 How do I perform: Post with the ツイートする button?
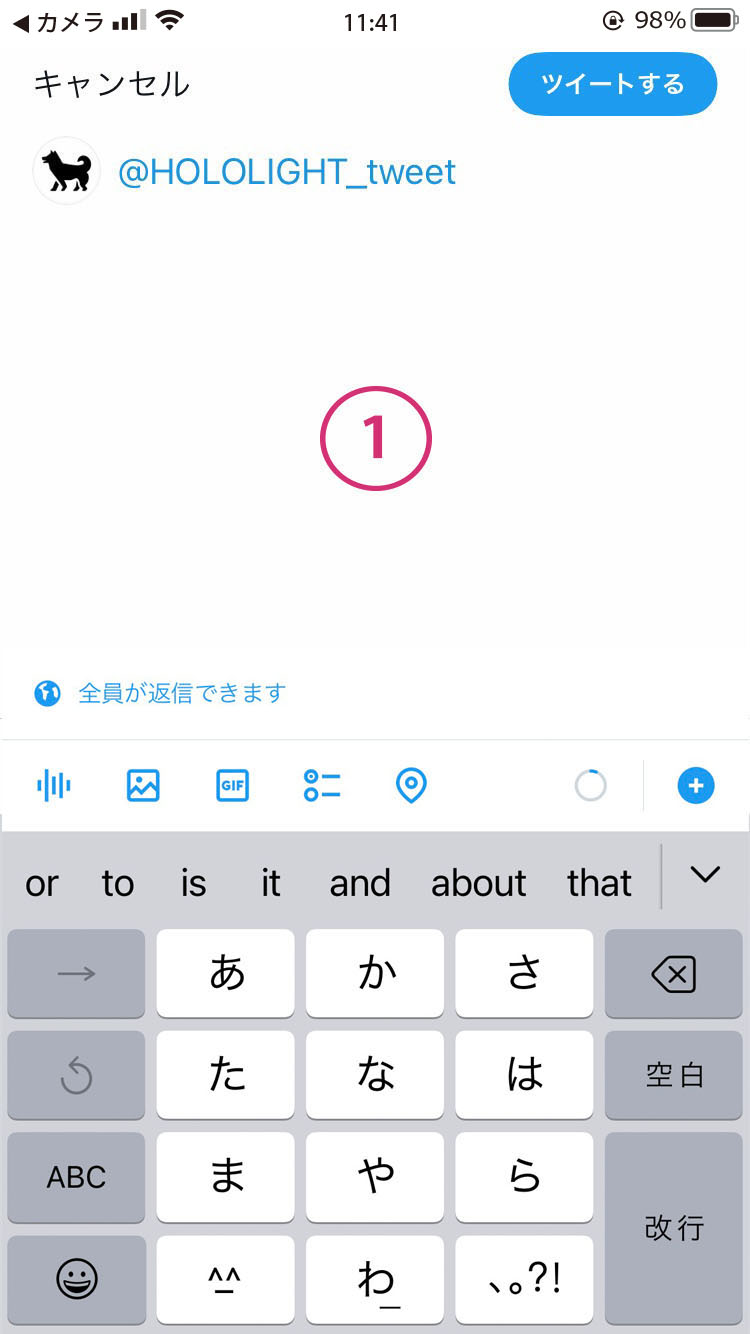point(613,84)
